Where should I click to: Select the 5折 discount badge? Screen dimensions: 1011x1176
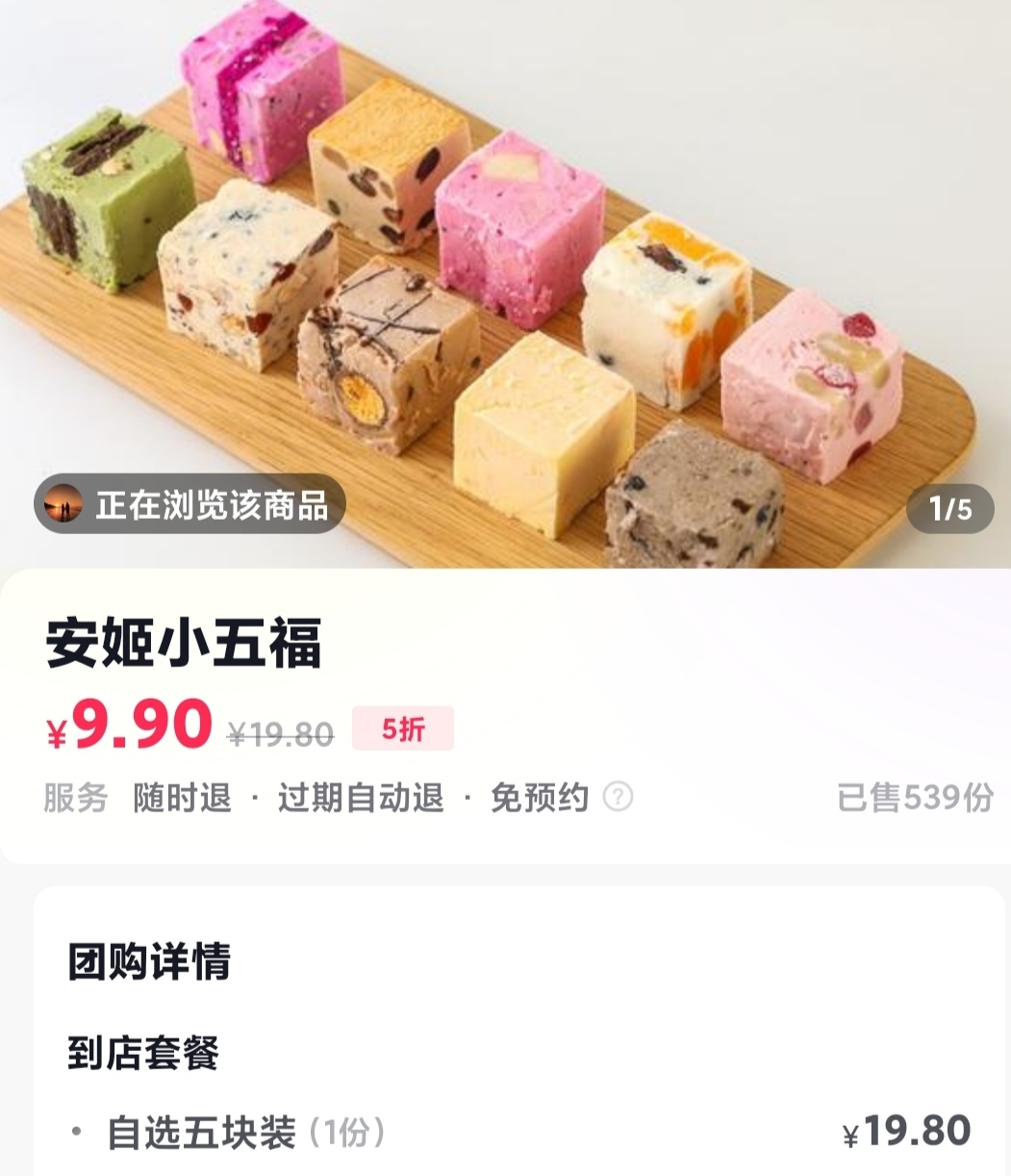click(x=403, y=727)
